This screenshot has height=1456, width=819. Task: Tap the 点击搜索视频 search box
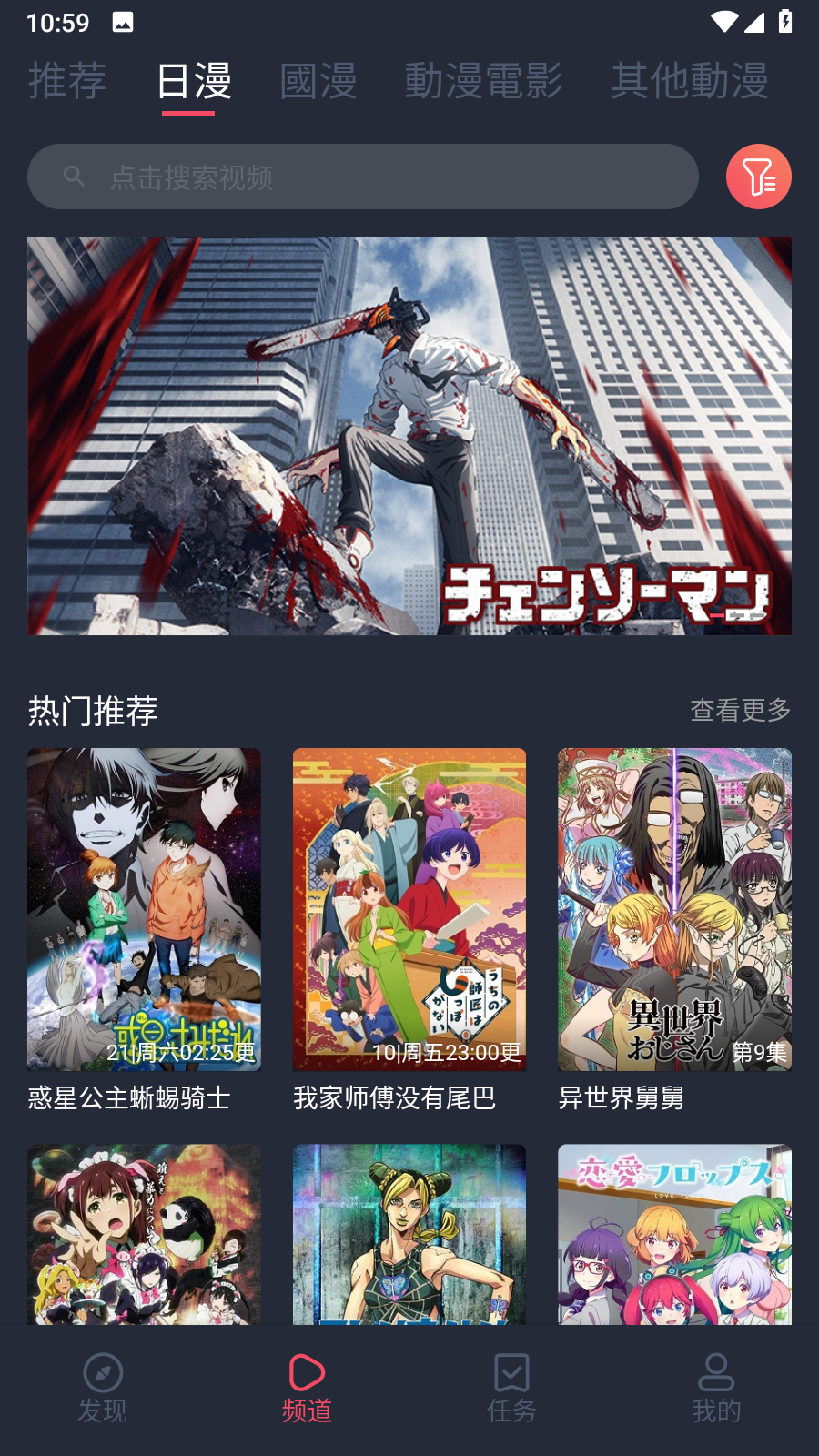click(362, 177)
